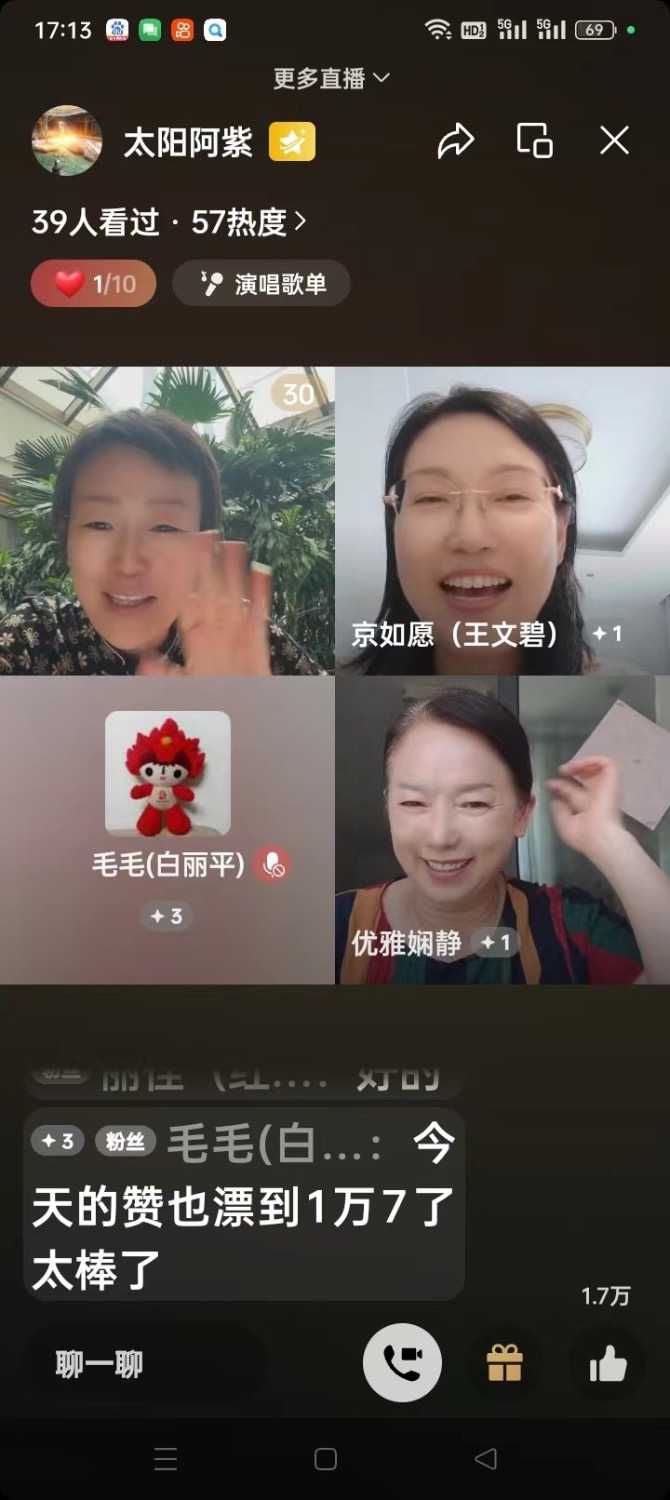Tap 毛毛's comment in the chat
670x1500 pixels.
[x=243, y=1205]
